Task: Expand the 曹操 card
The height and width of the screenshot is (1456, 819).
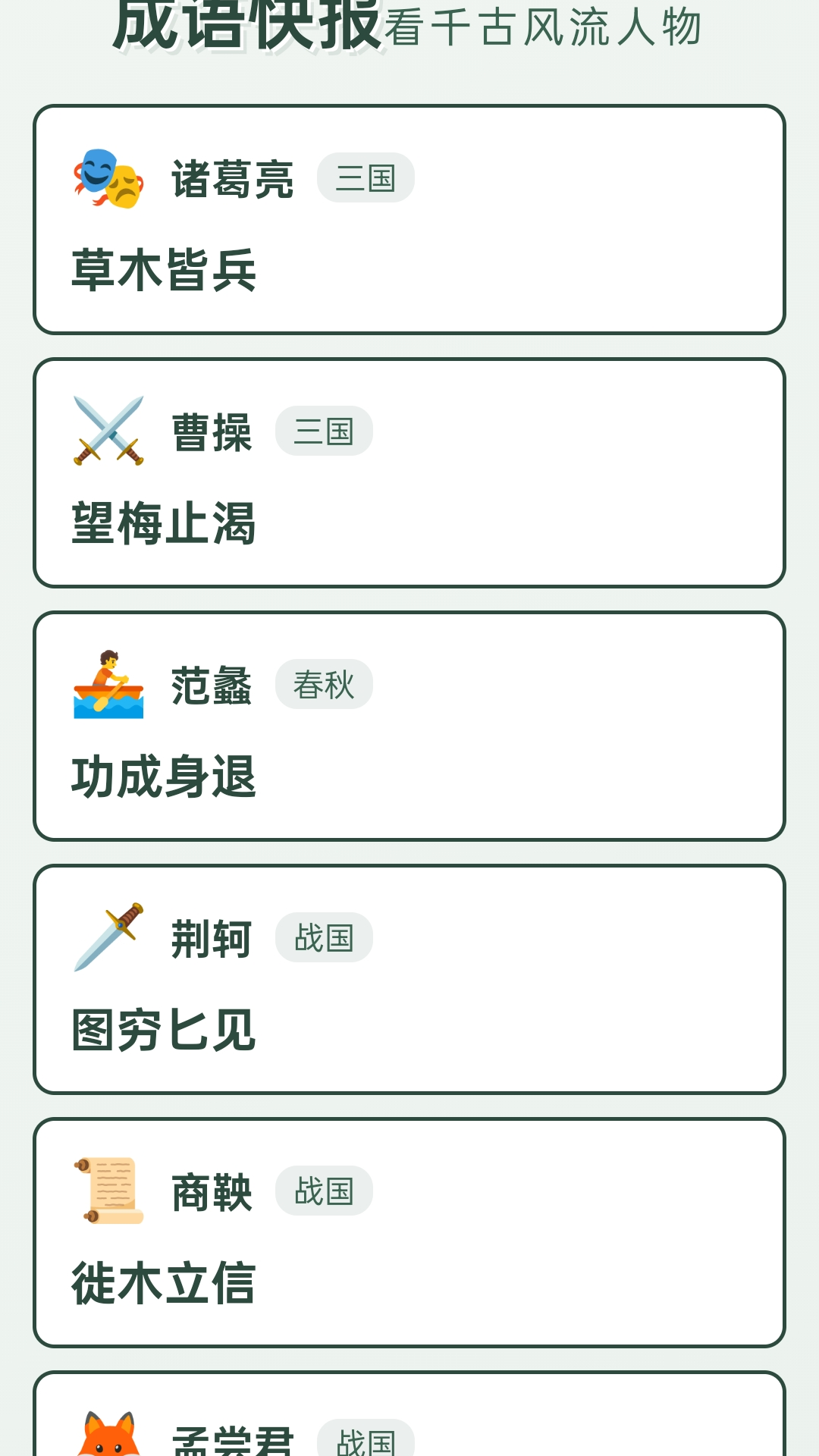Action: coord(409,474)
